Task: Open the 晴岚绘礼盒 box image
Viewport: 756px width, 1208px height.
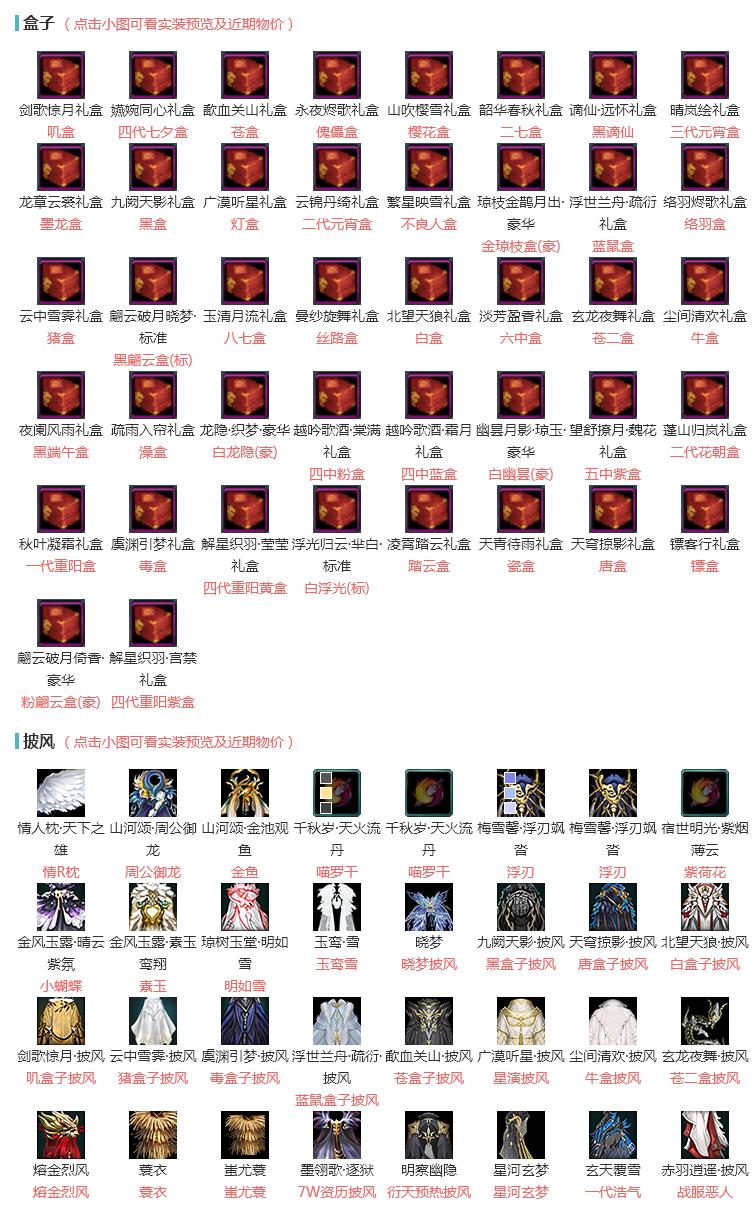Action: 705,75
